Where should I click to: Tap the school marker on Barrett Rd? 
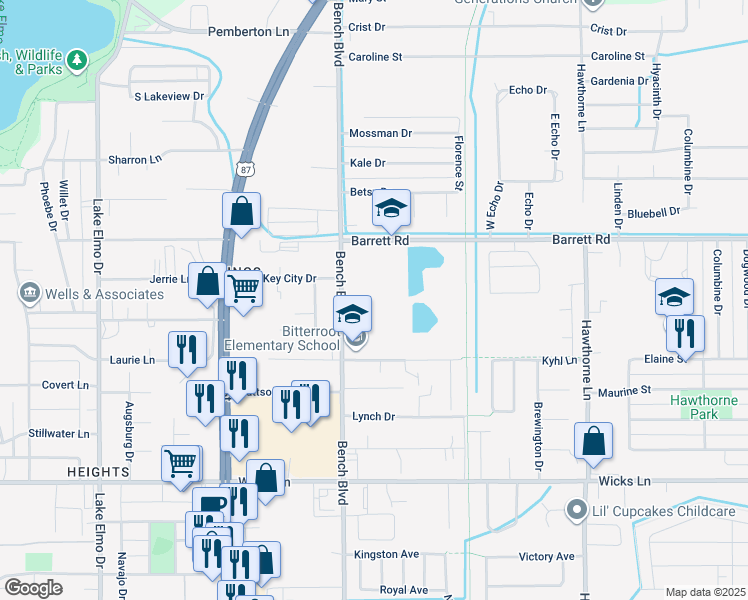392,209
